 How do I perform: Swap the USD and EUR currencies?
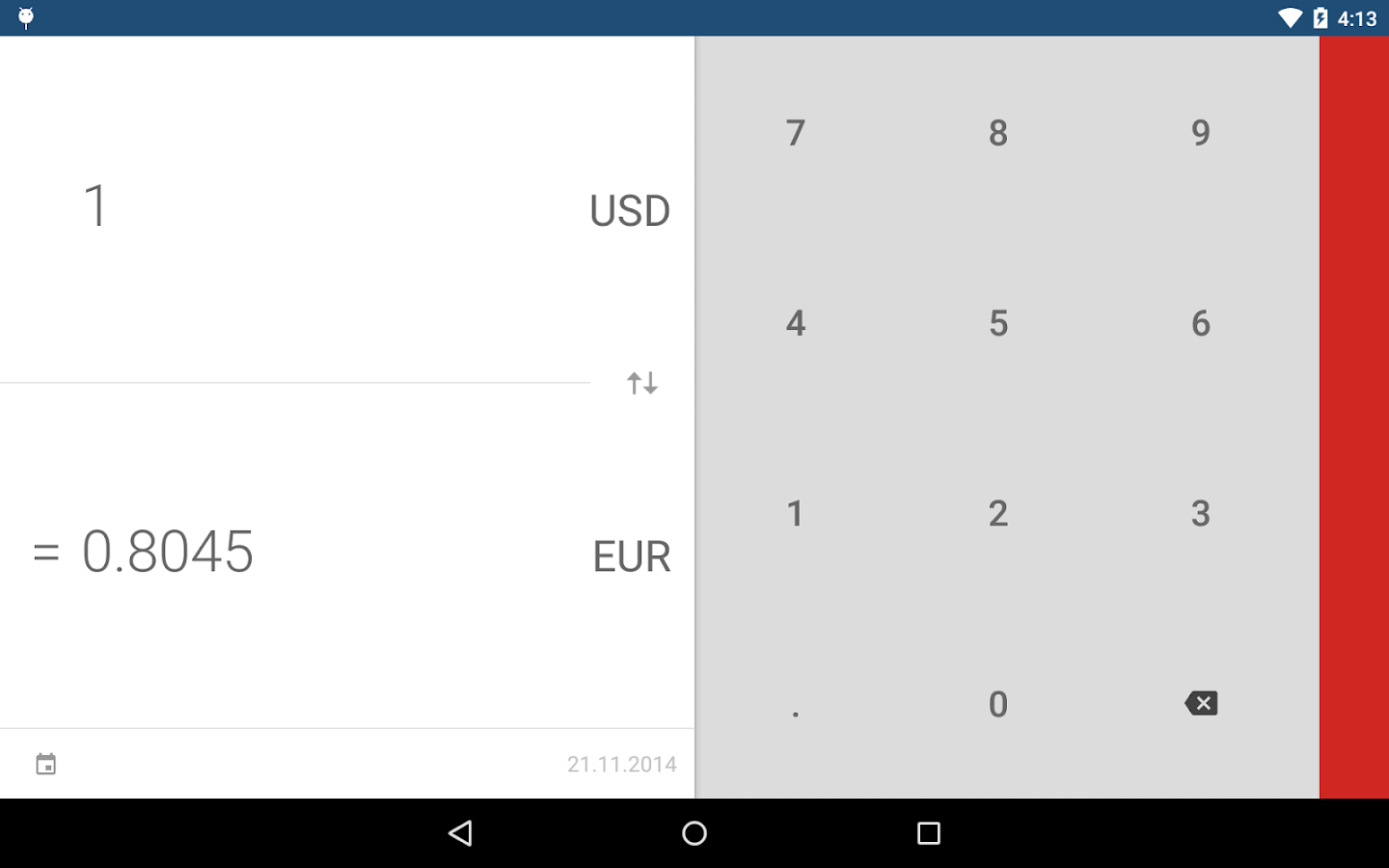click(x=642, y=383)
